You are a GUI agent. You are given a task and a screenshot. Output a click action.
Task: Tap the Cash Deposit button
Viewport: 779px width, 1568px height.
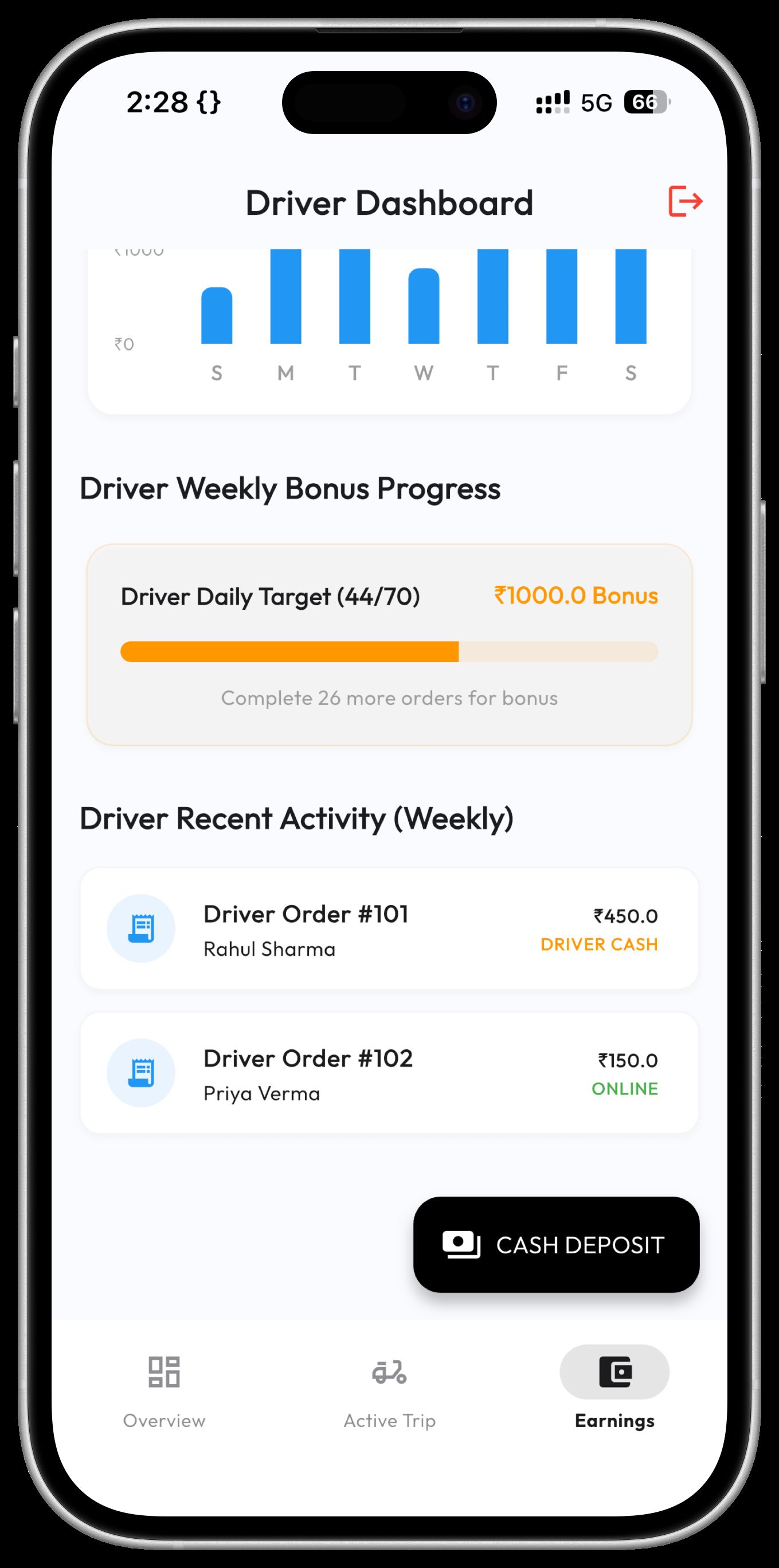(x=556, y=1245)
